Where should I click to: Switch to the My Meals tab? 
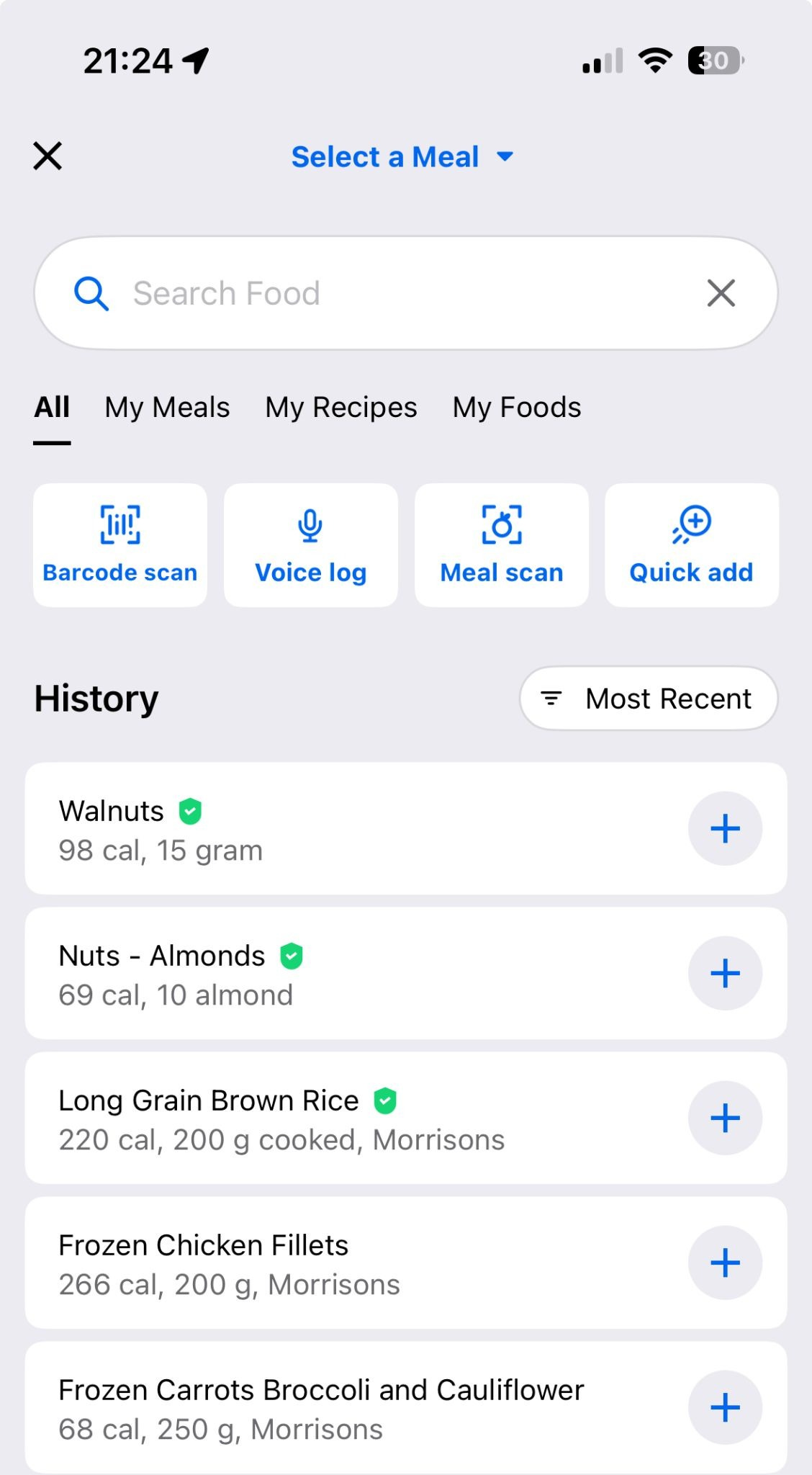coord(167,408)
